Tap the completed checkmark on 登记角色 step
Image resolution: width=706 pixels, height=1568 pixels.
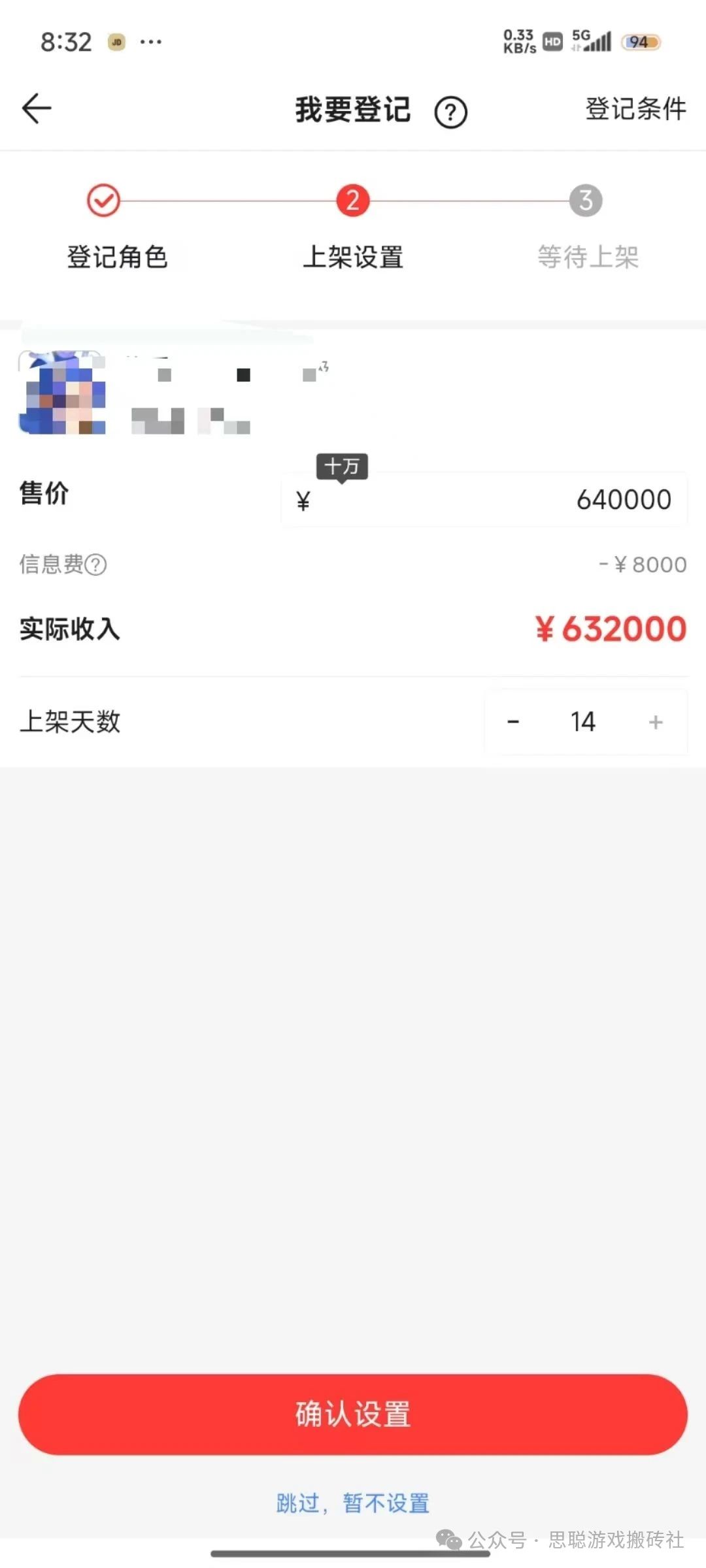coord(103,200)
